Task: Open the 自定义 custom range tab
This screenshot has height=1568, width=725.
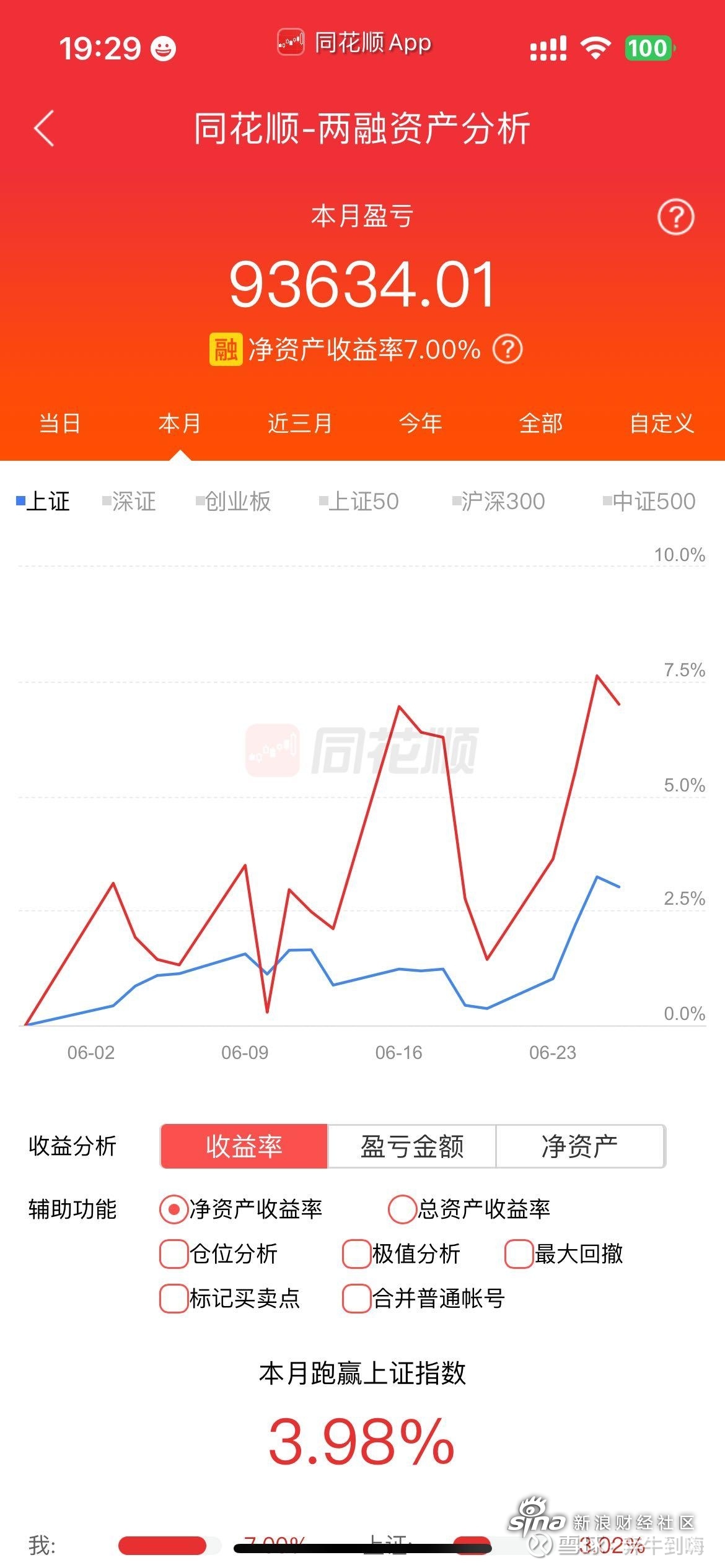Action: click(x=662, y=424)
